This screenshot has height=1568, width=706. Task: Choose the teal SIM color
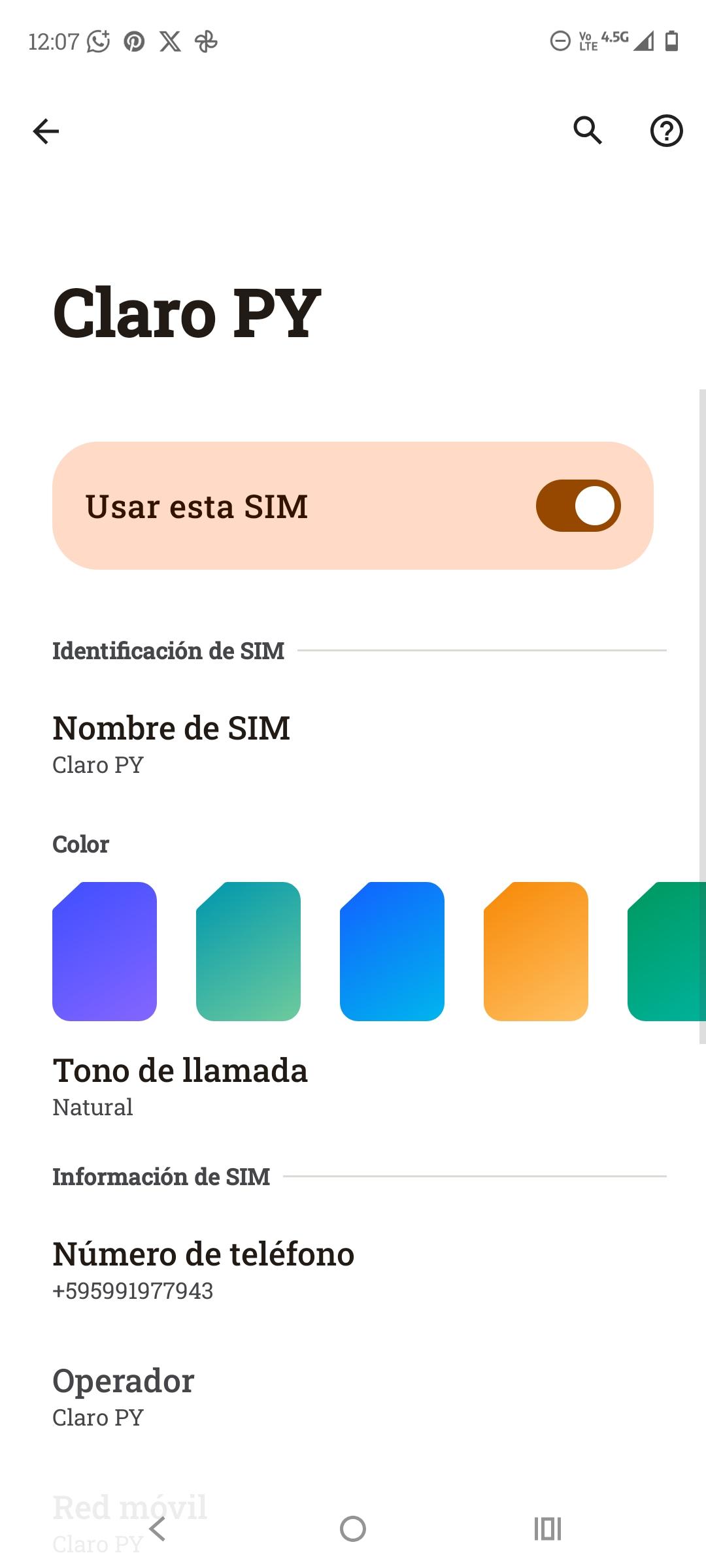pyautogui.click(x=248, y=951)
